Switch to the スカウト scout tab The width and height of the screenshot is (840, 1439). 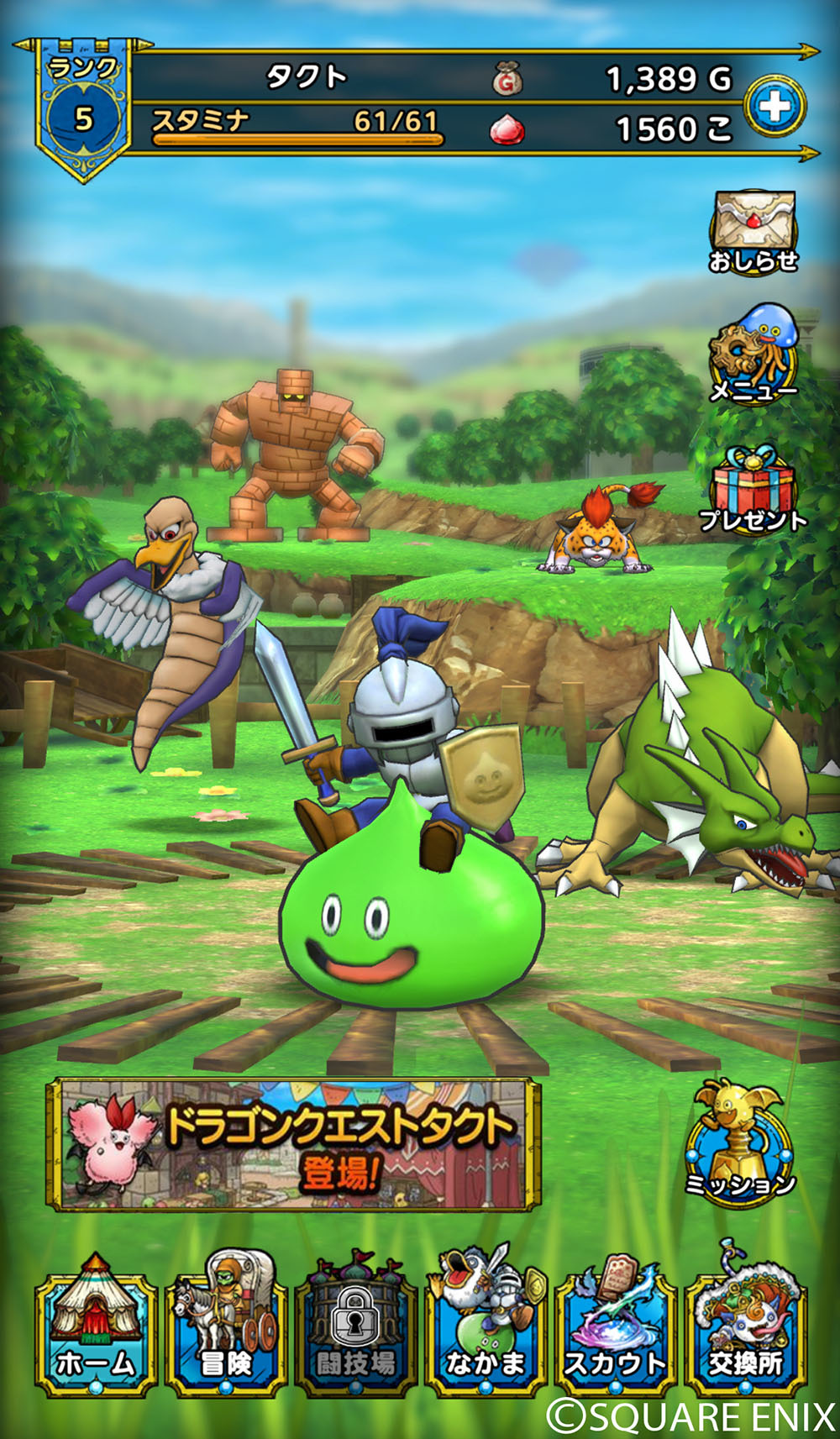(x=616, y=1326)
